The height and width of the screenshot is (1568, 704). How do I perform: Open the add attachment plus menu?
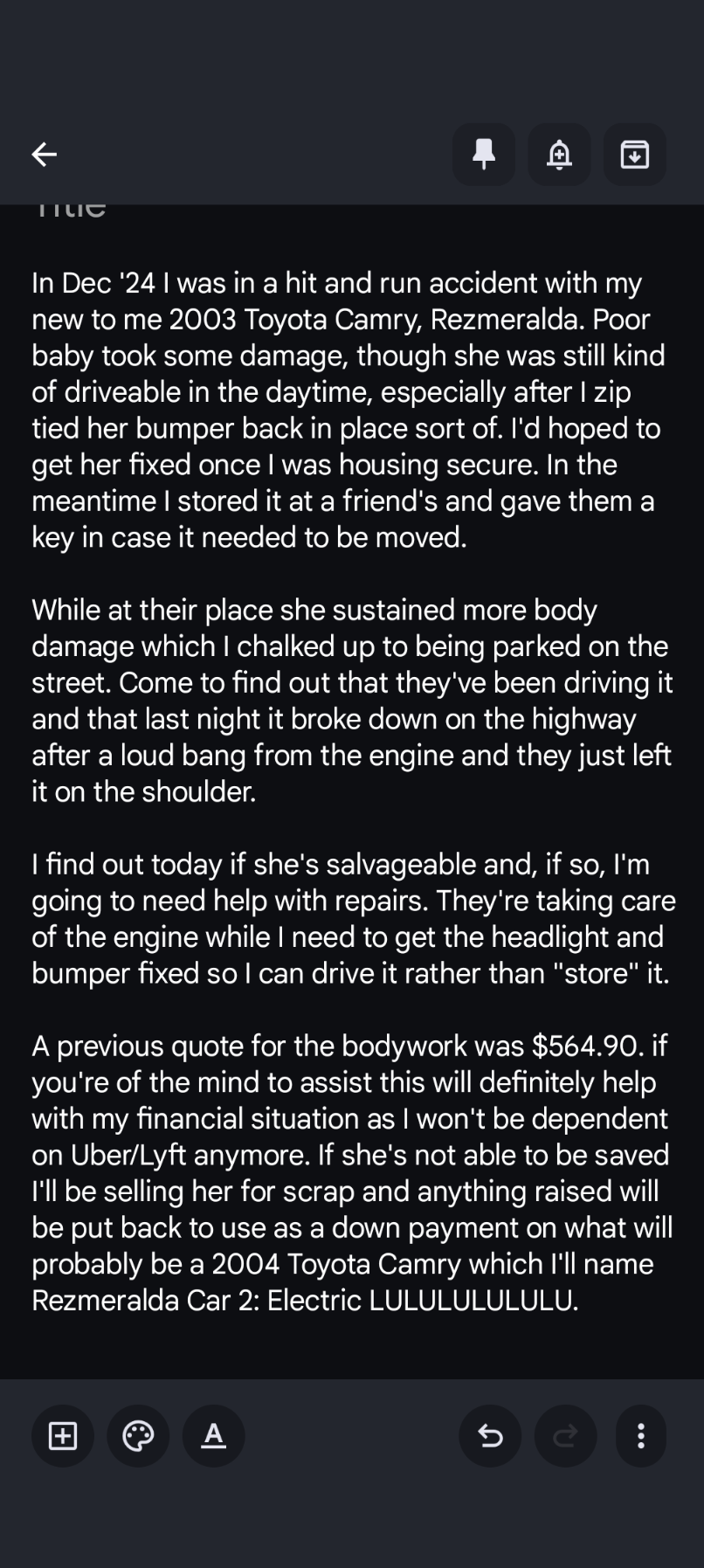tap(63, 1435)
